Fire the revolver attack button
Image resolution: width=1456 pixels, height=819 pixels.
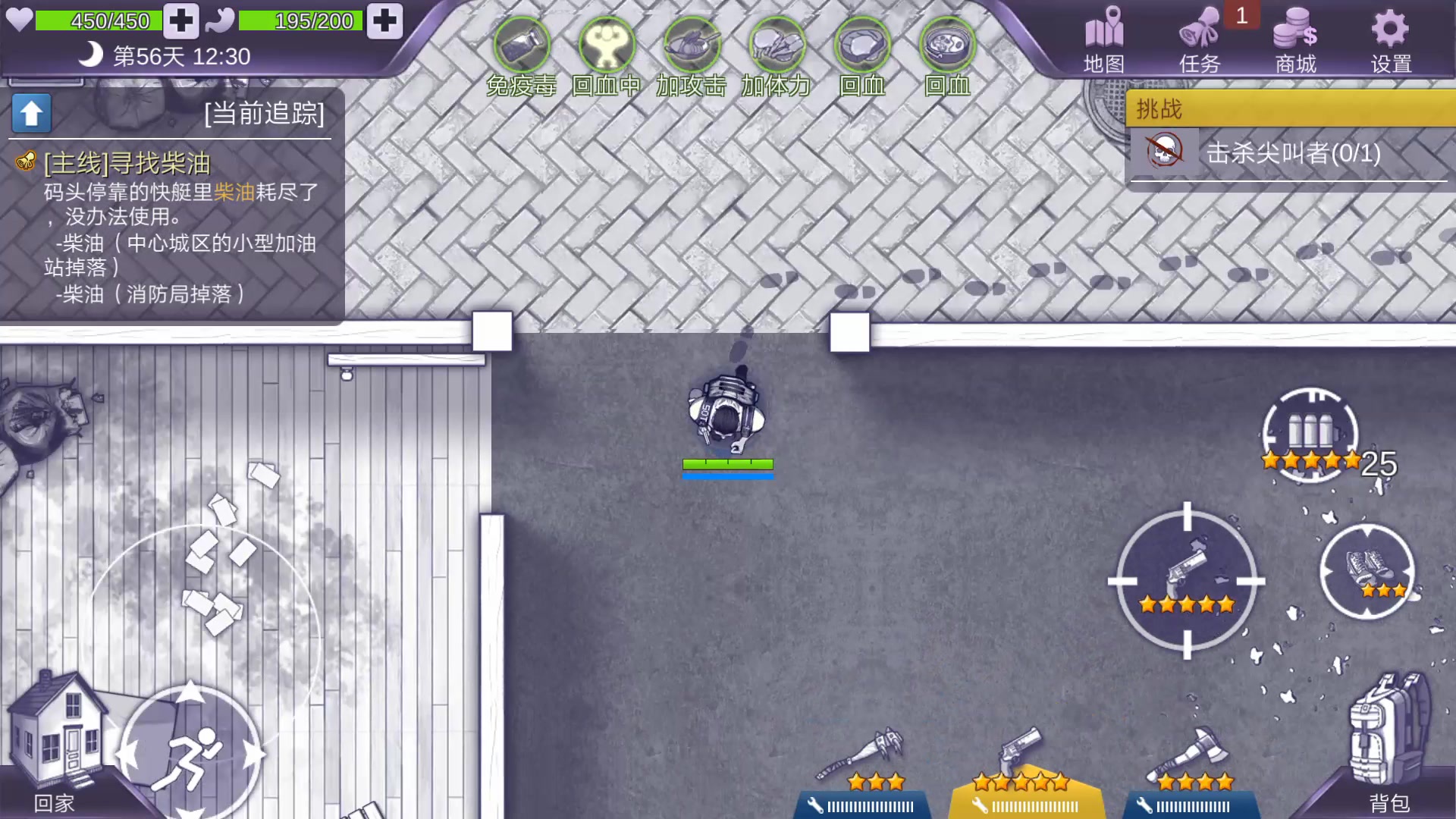[x=1187, y=581]
